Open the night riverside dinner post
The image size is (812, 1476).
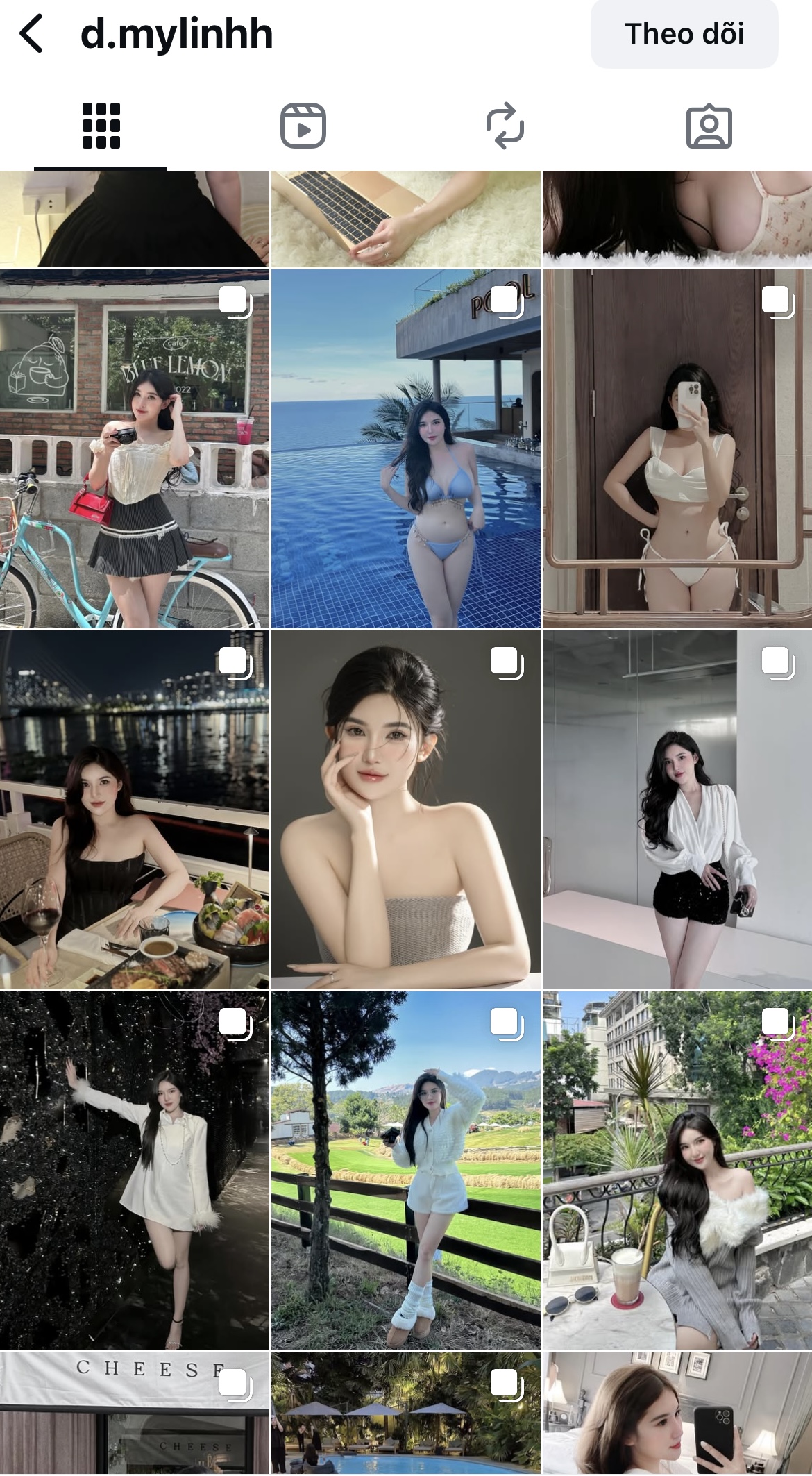coord(134,810)
